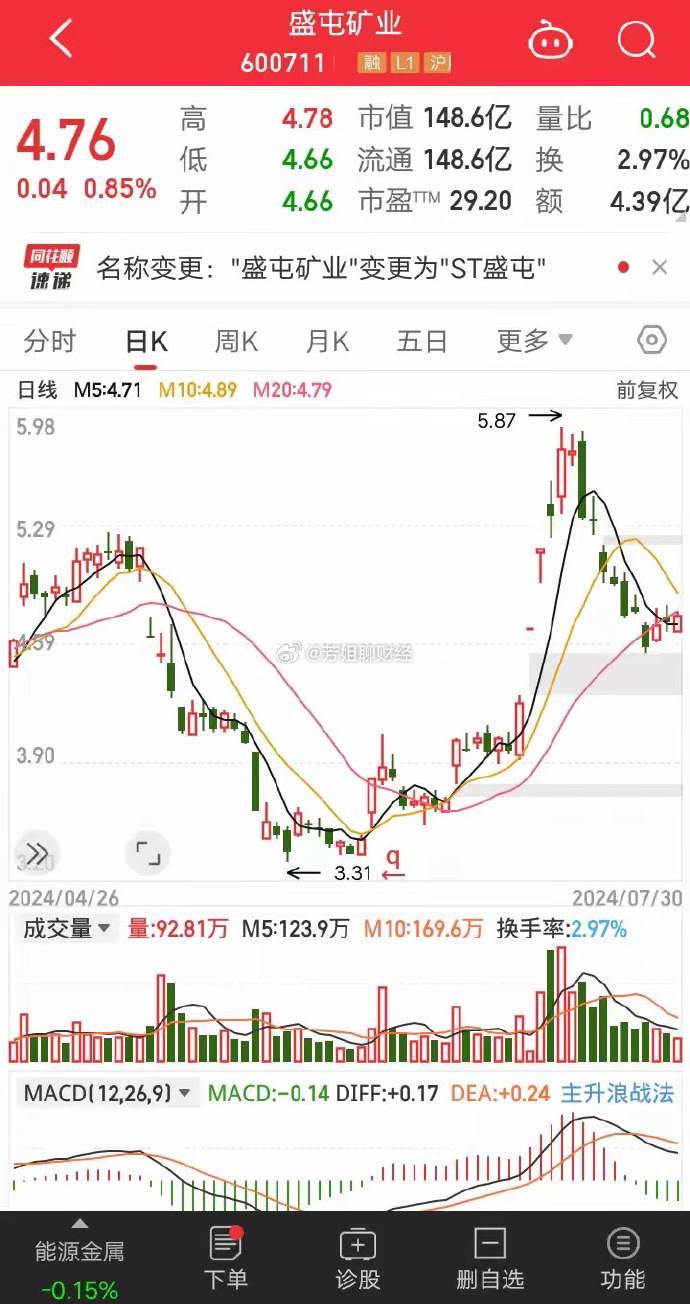The height and width of the screenshot is (1304, 690).
Task: Tap 下单 to place an order
Action: pos(225,1257)
